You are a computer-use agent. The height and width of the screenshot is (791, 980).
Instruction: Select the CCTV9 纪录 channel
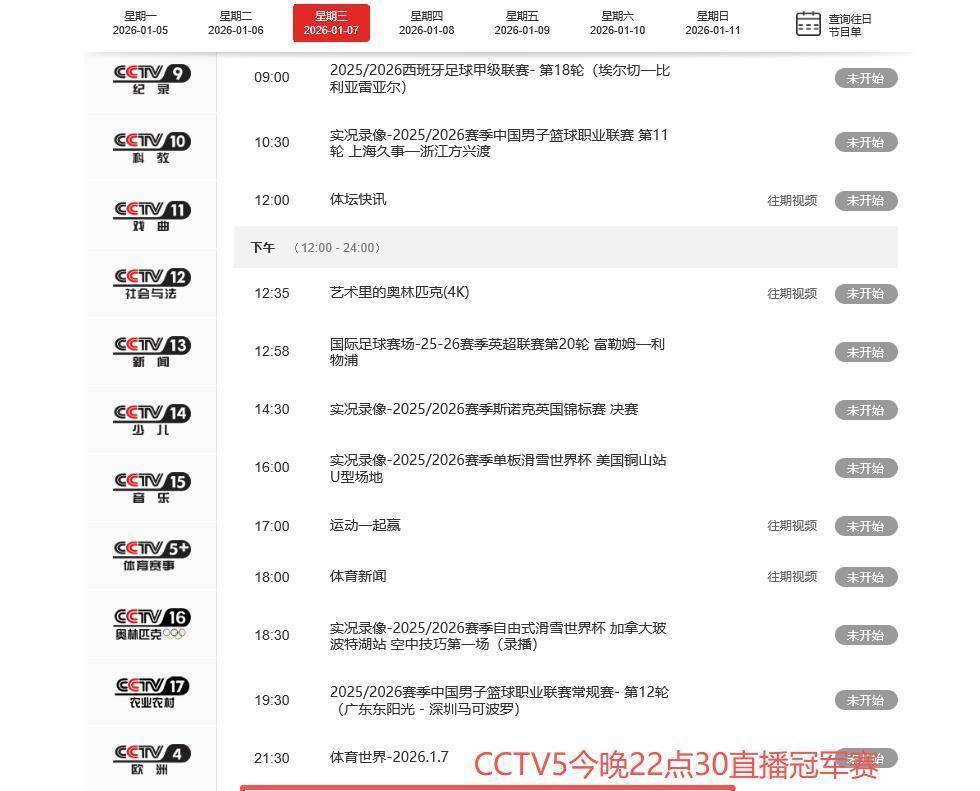[x=151, y=80]
